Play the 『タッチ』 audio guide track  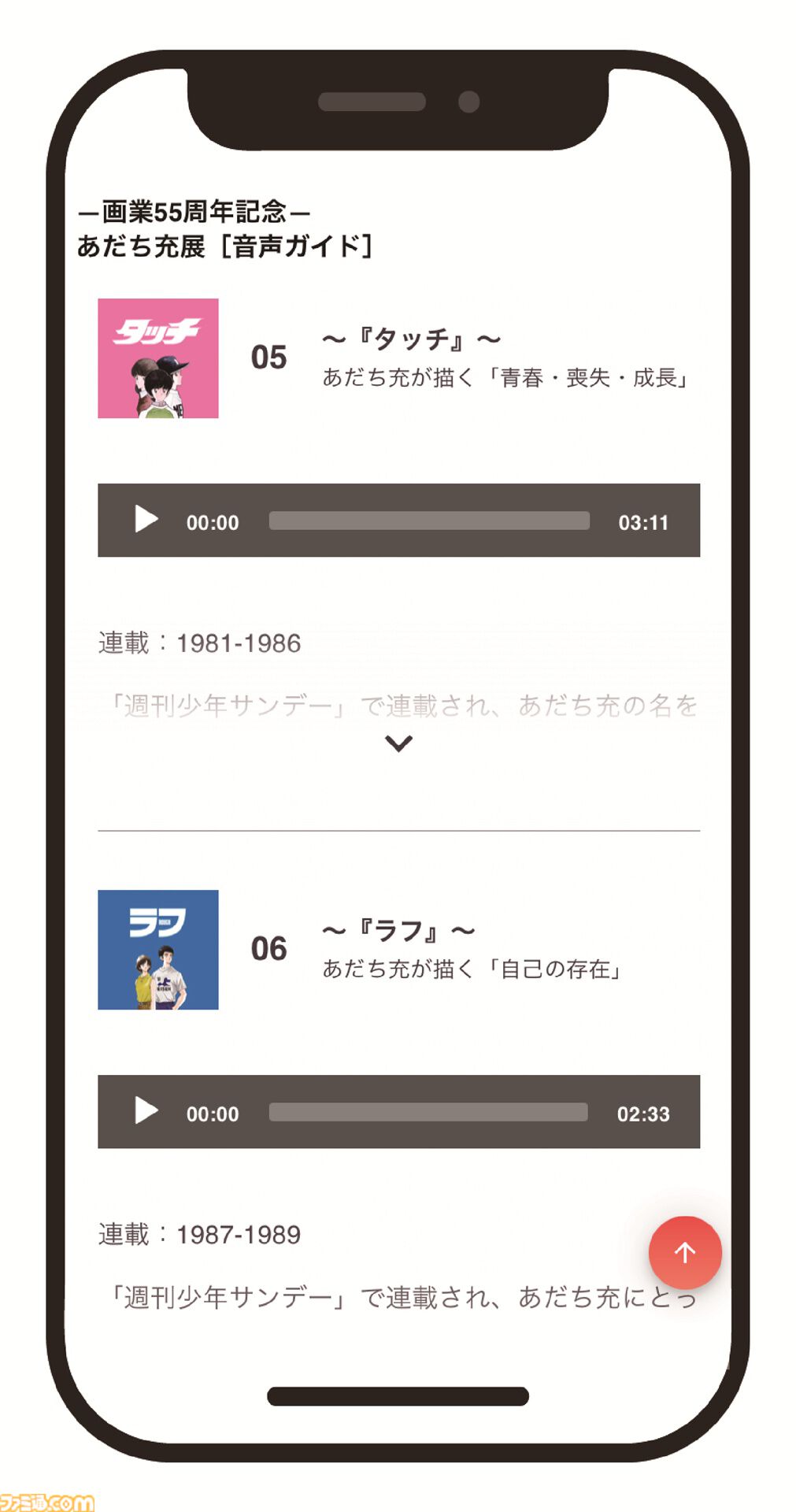[145, 520]
